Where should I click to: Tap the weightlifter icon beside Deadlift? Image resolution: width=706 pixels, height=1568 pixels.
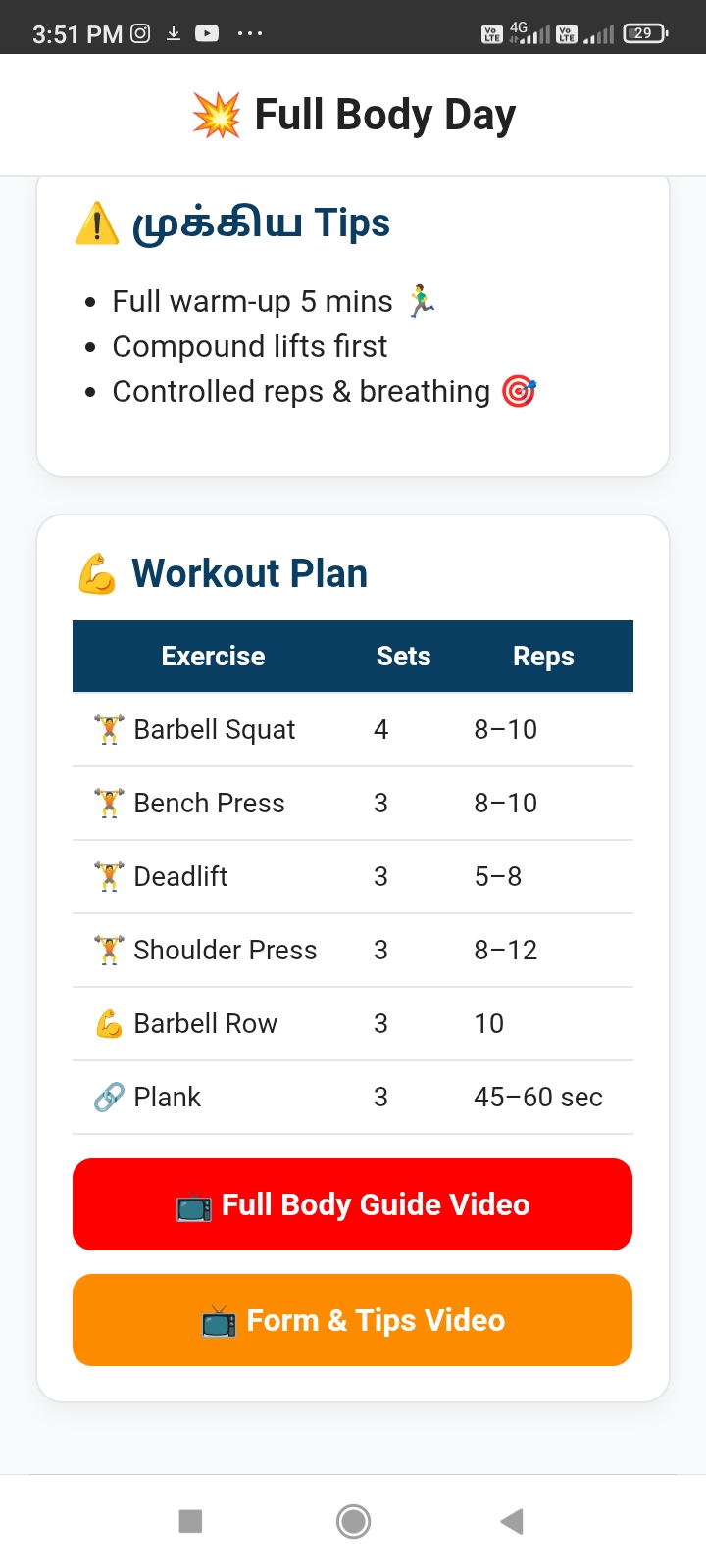click(108, 876)
